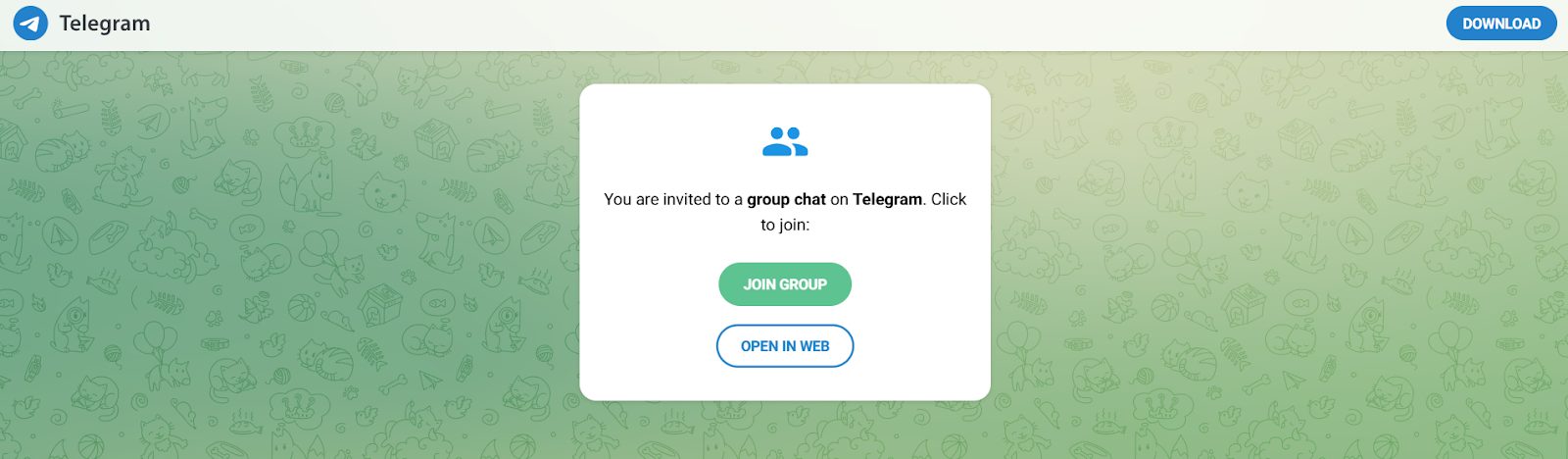Screen dimensions: 1568x459
Task: Open the group in Telegram Web
Action: click(x=784, y=346)
